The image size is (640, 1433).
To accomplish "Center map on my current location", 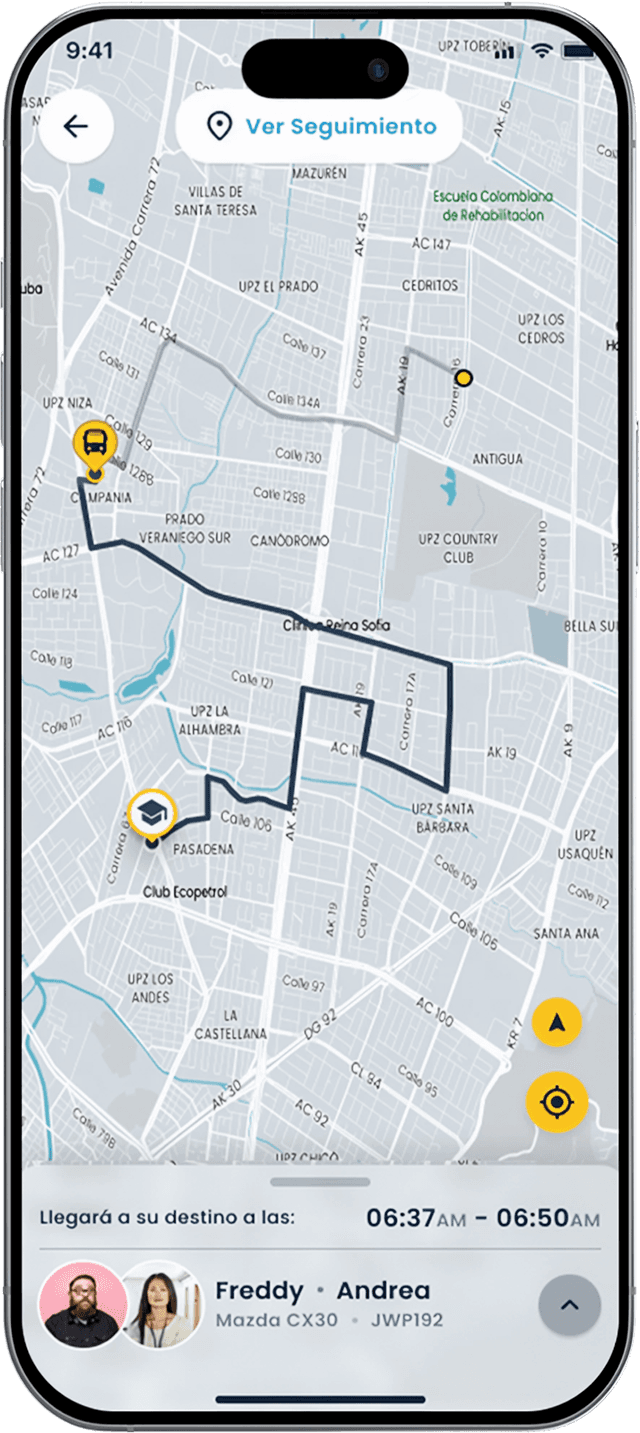I will pyautogui.click(x=557, y=1102).
